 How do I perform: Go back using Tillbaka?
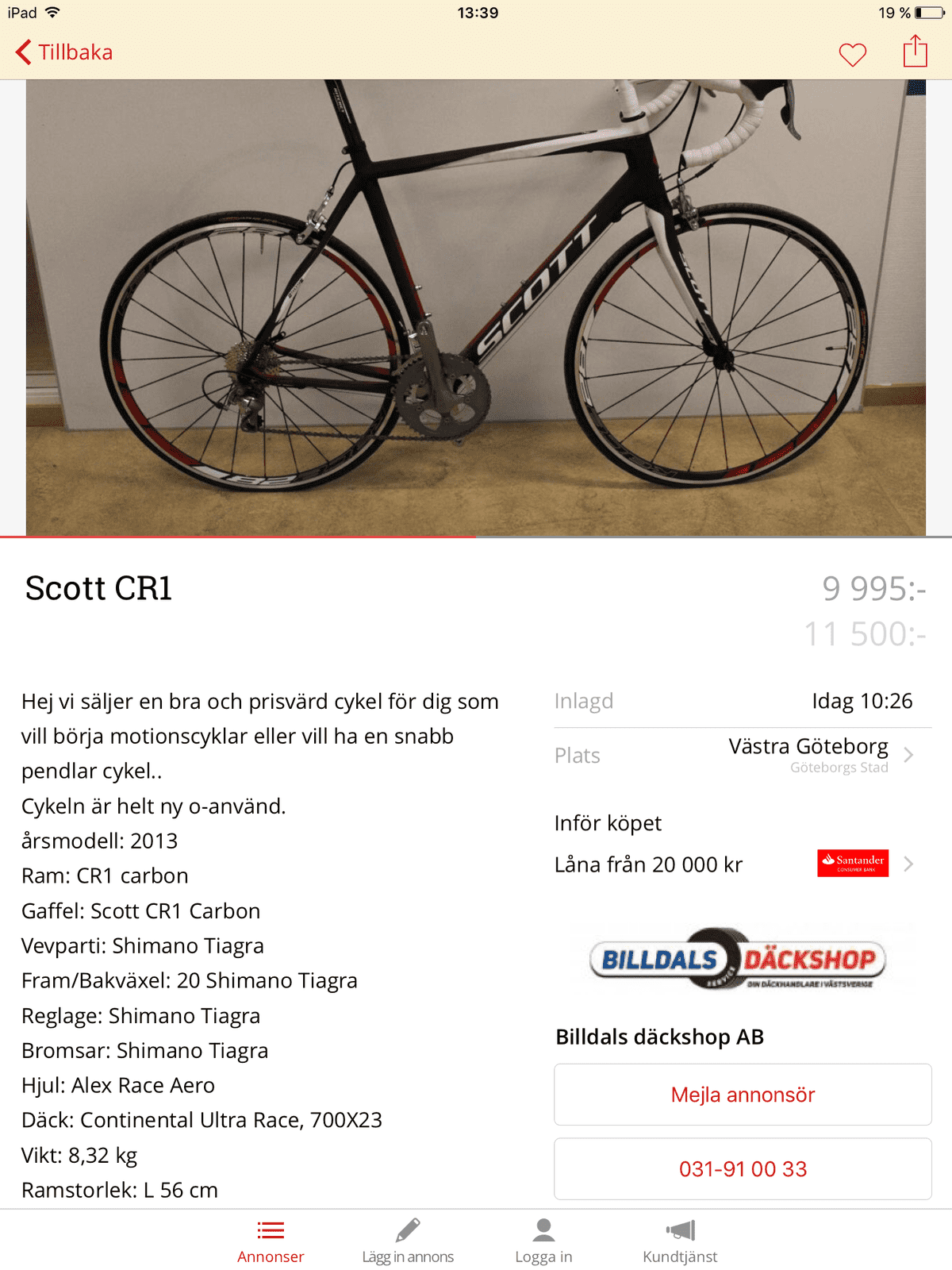[64, 52]
